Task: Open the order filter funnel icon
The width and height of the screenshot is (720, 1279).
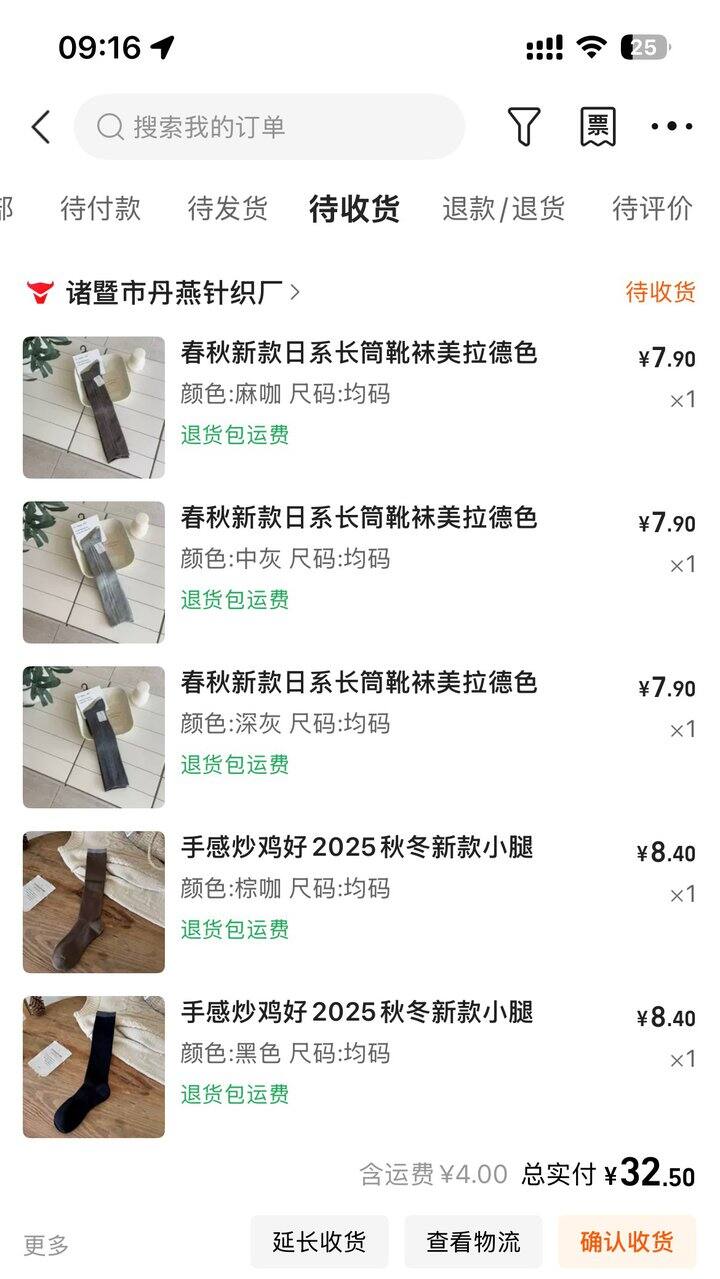Action: click(x=523, y=127)
